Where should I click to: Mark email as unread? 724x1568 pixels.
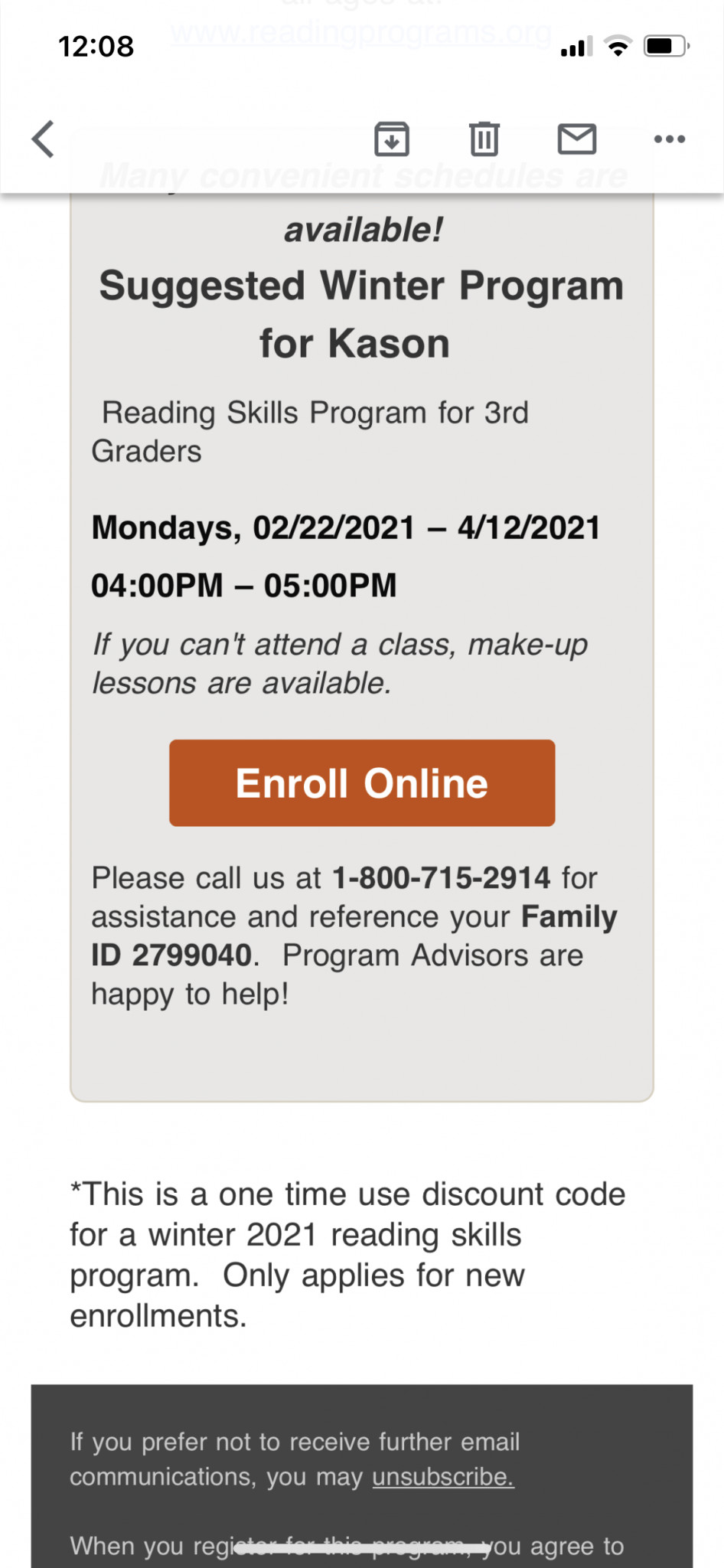pyautogui.click(x=577, y=139)
